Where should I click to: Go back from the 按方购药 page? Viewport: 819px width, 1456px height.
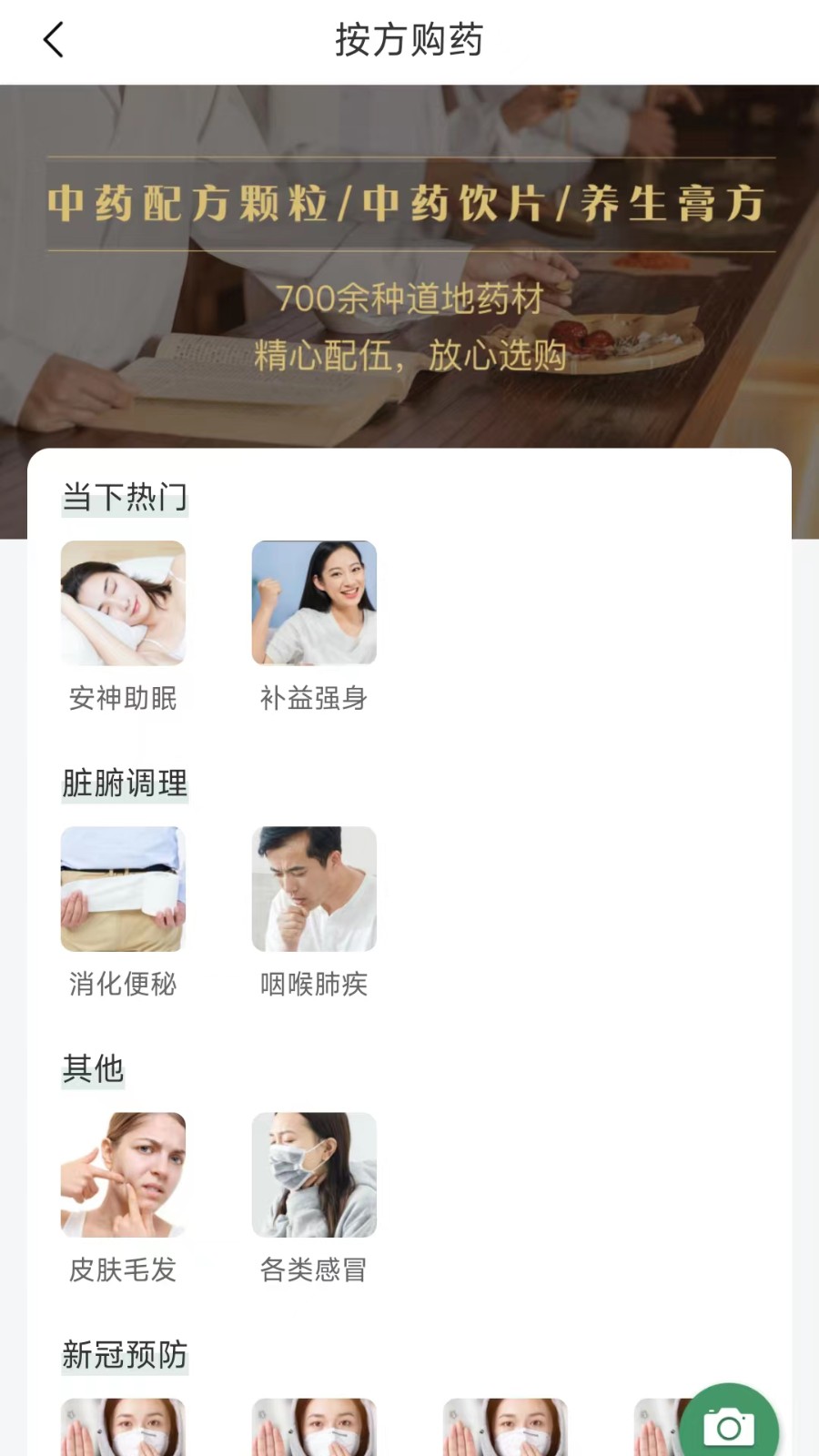tap(54, 40)
